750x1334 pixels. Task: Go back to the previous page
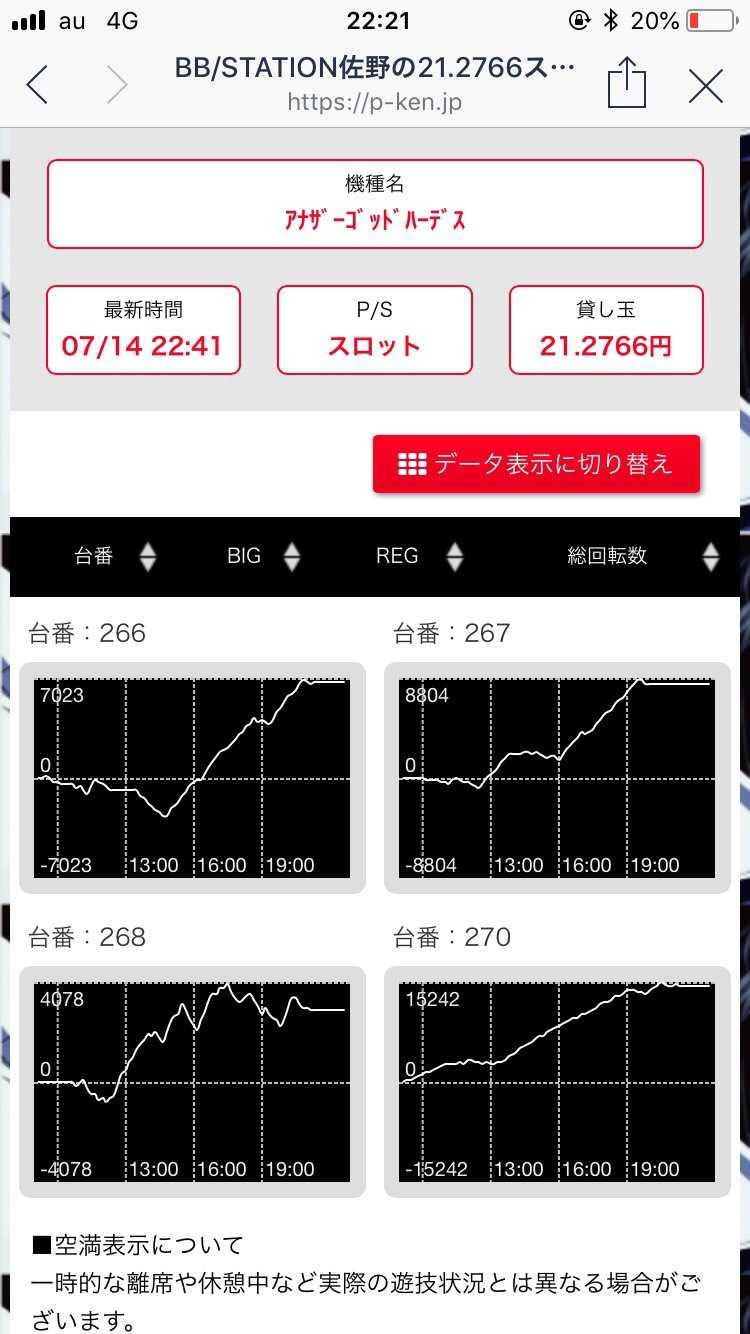[37, 85]
